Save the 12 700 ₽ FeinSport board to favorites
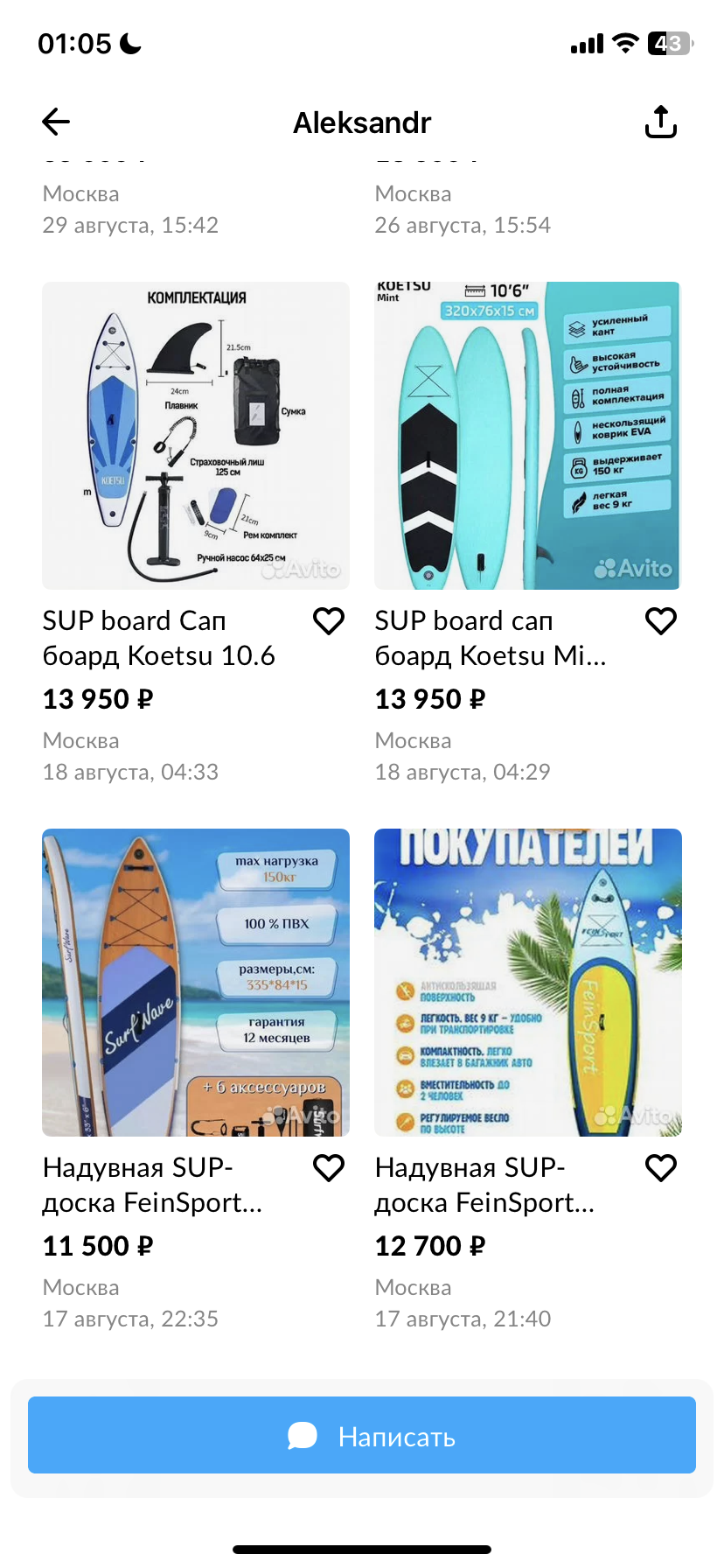 661,1168
